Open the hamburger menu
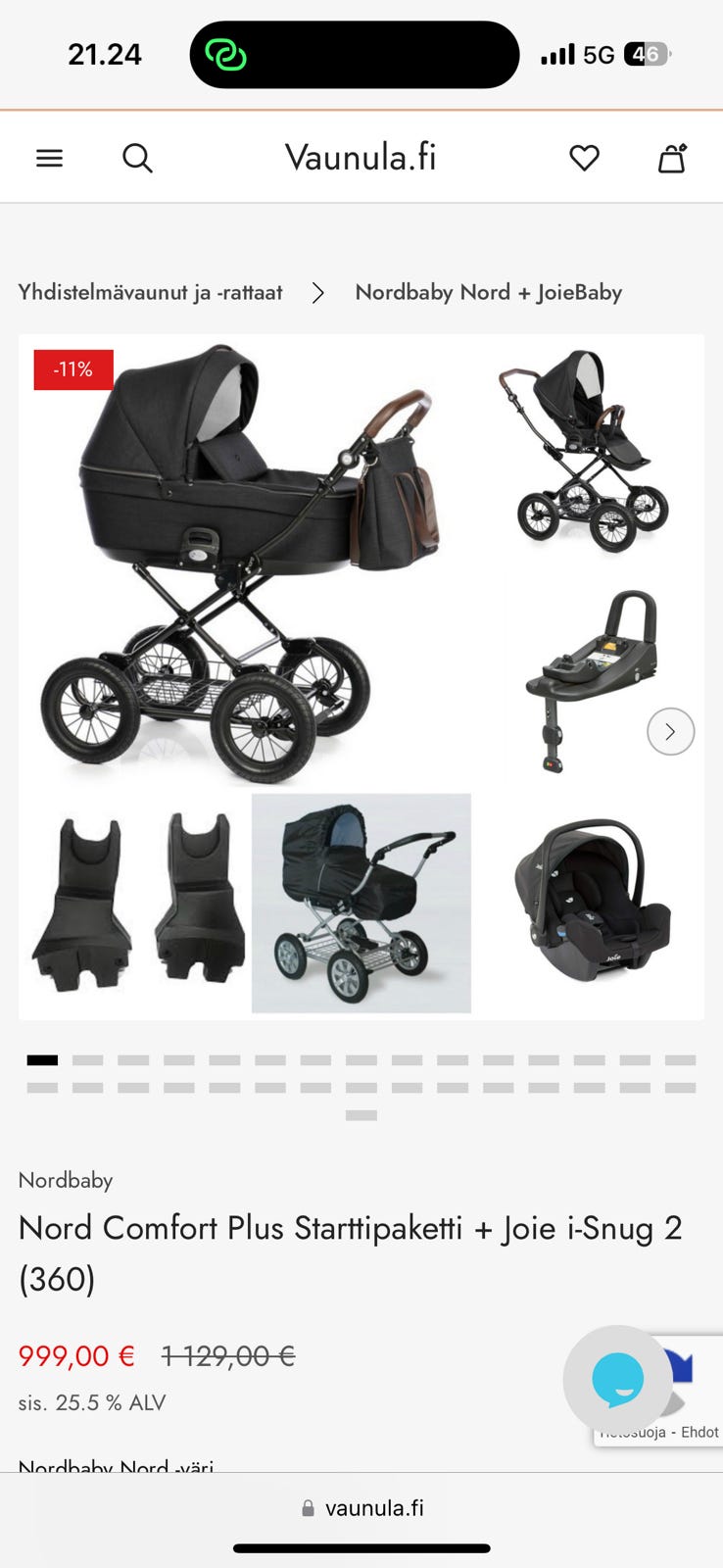This screenshot has height=1568, width=723. [x=49, y=158]
